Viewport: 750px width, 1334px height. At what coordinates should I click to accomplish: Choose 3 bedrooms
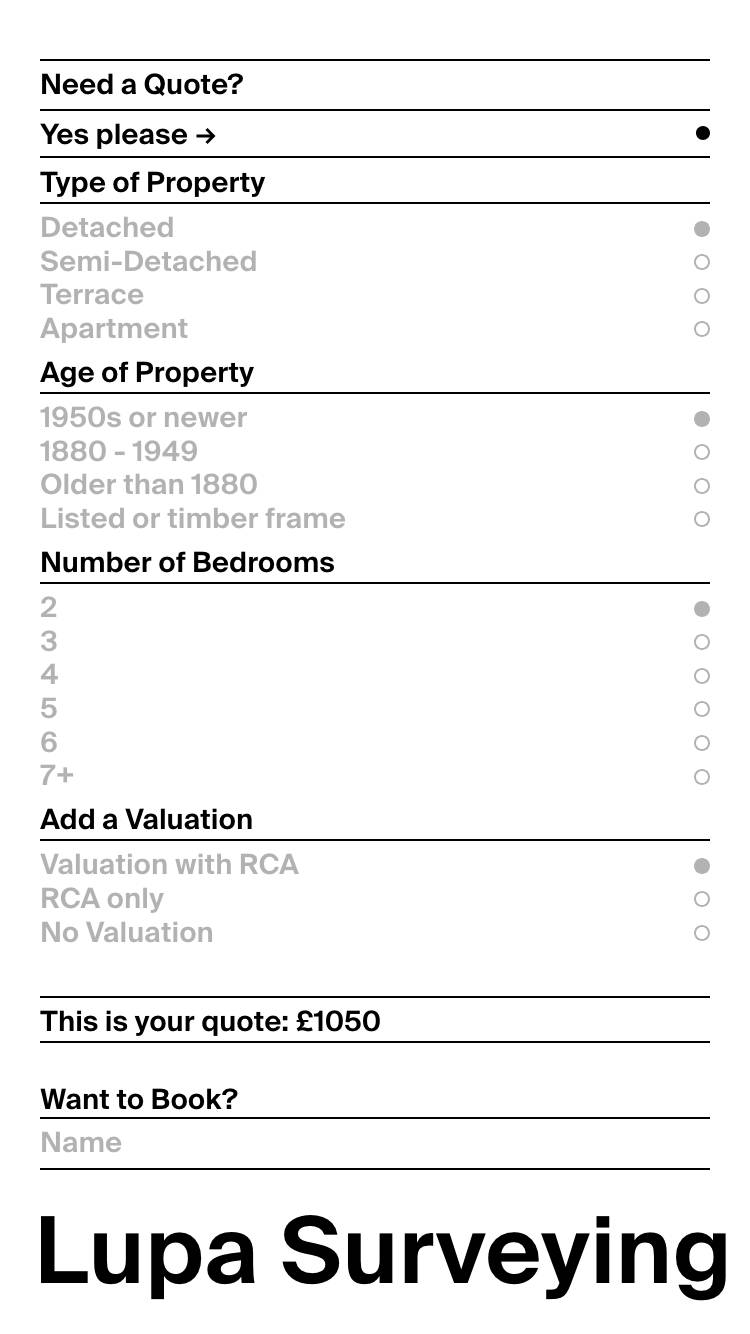(x=375, y=642)
